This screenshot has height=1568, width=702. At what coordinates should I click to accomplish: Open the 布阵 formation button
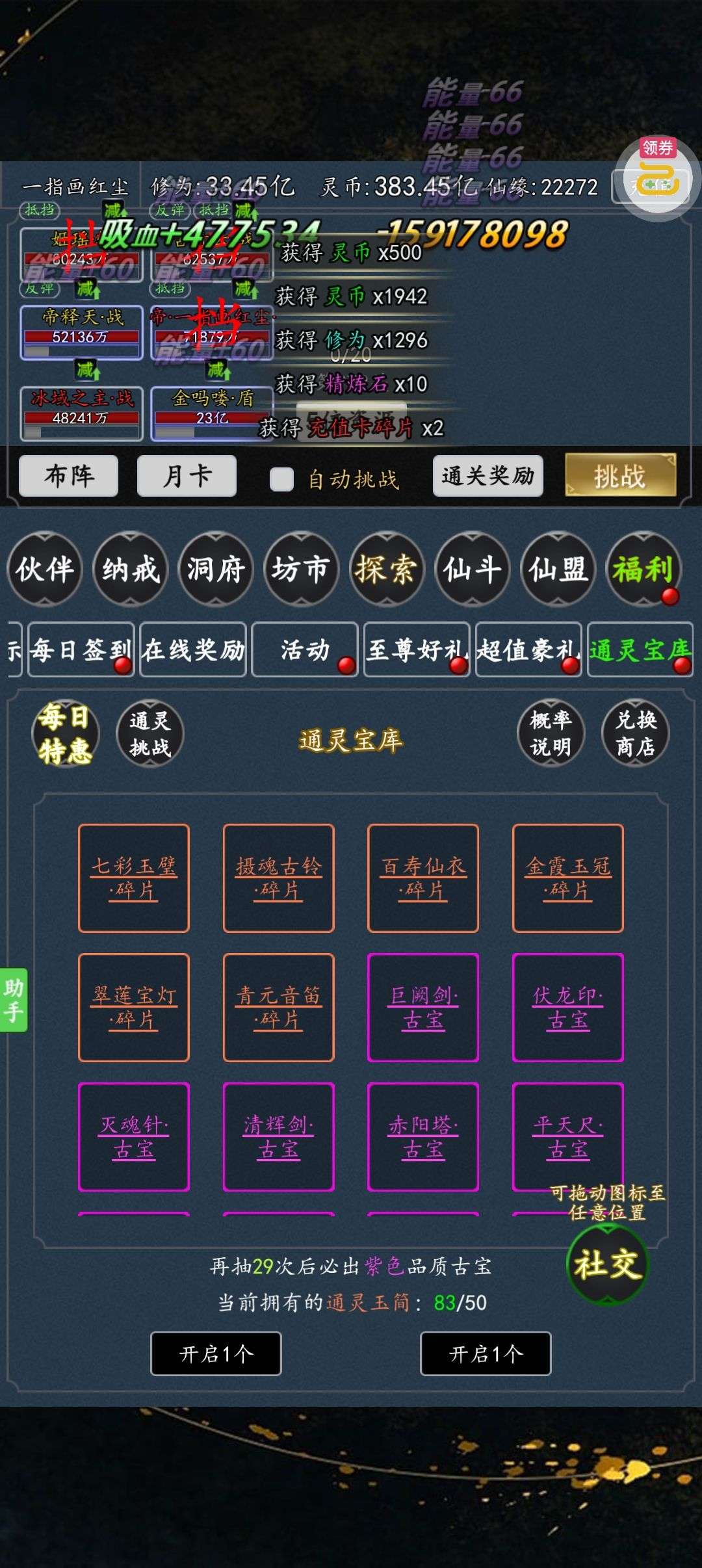click(x=69, y=476)
